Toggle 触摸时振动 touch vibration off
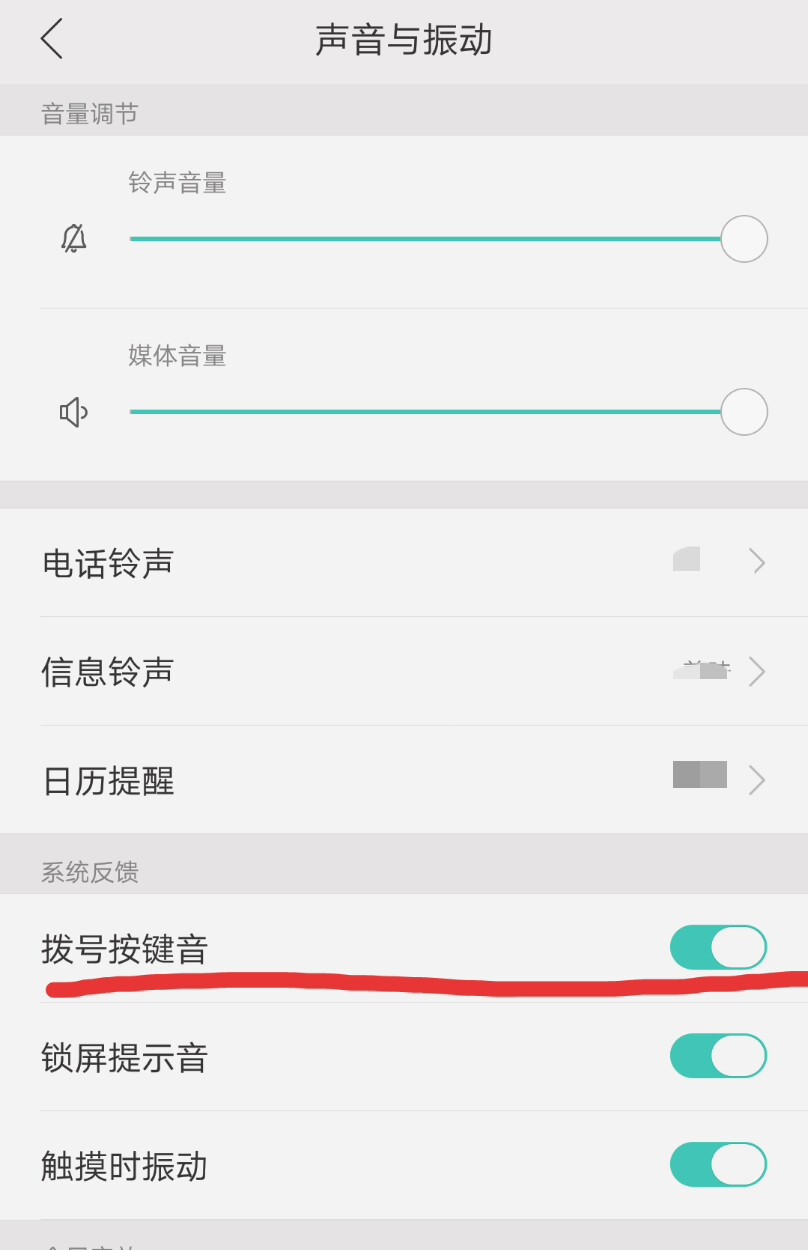This screenshot has height=1250, width=808. coord(718,1165)
